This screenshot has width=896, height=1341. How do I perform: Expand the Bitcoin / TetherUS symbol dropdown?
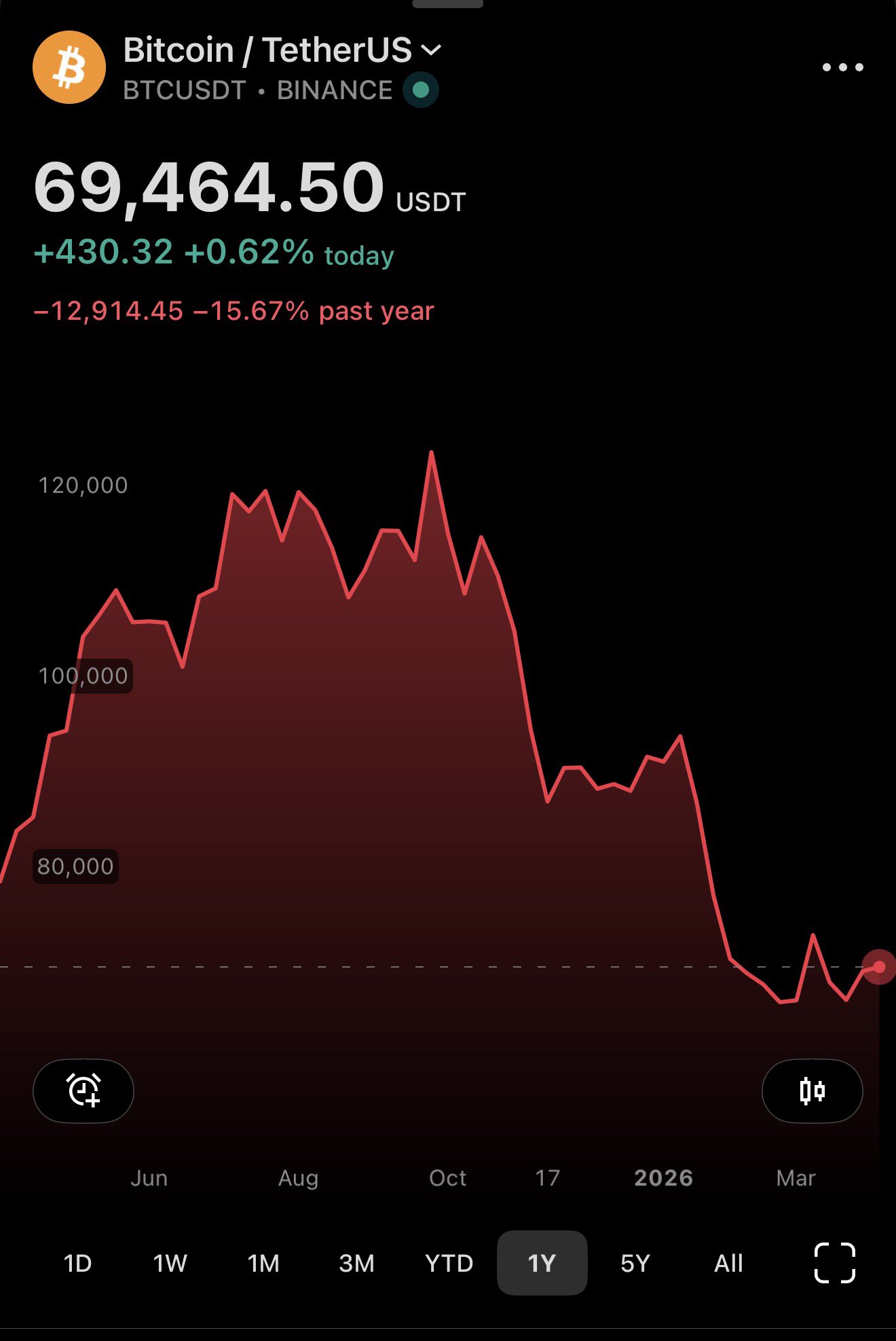pos(431,50)
